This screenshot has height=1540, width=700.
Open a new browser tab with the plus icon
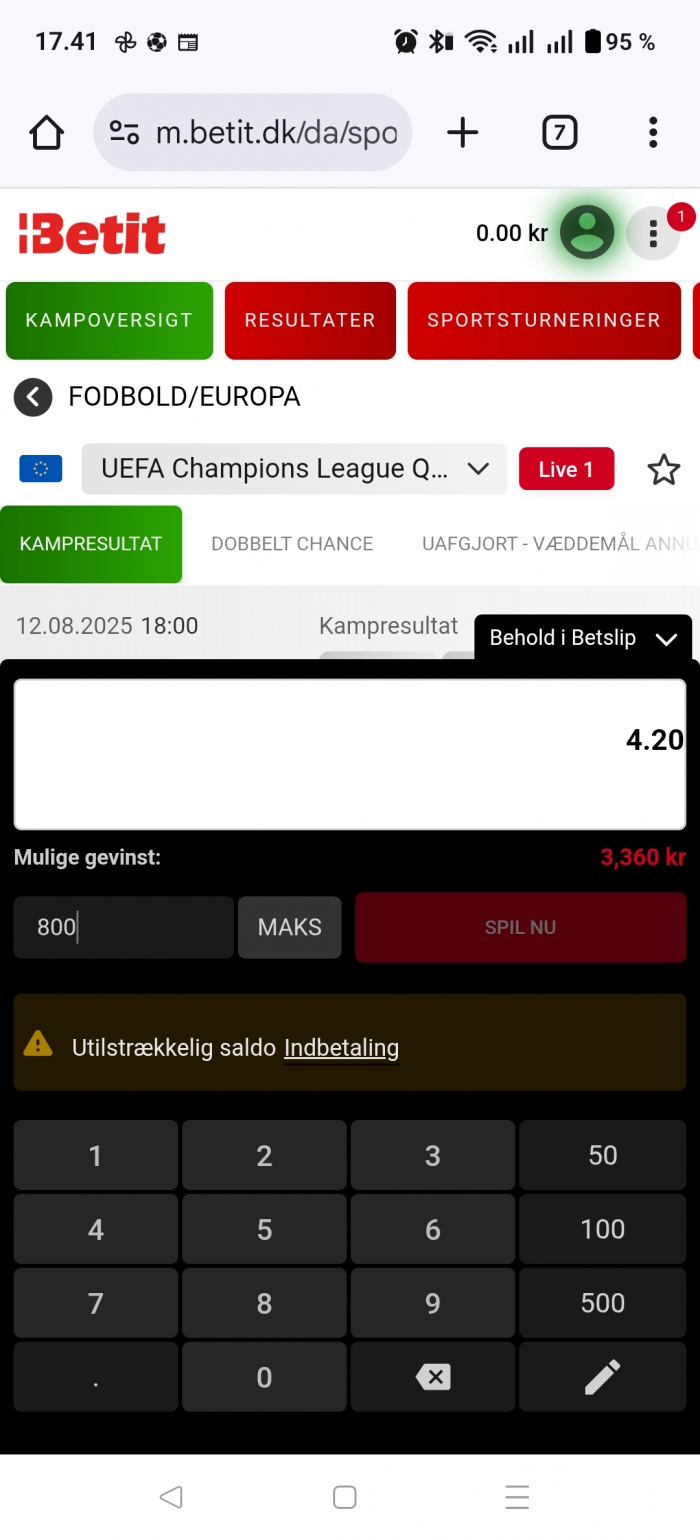[462, 132]
